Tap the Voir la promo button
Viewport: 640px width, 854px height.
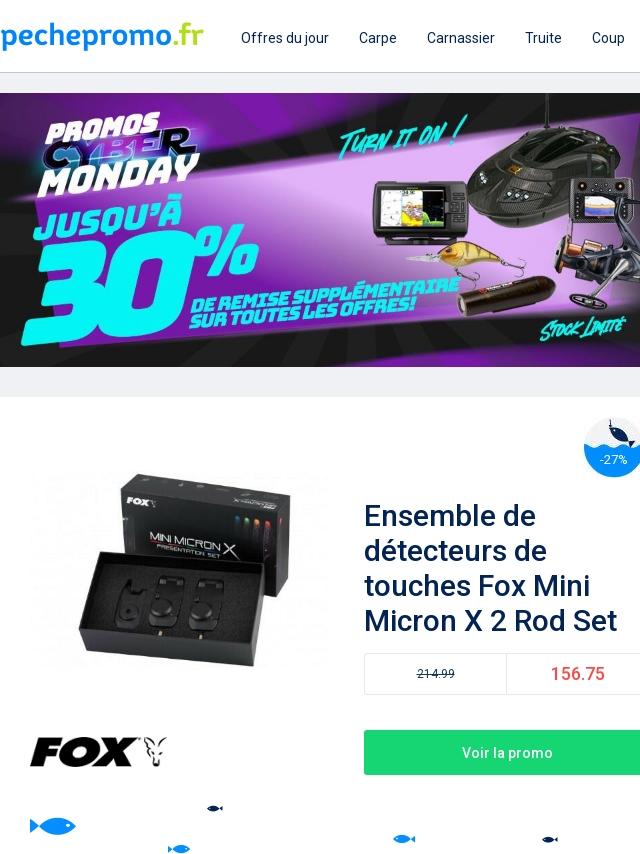[x=506, y=753]
